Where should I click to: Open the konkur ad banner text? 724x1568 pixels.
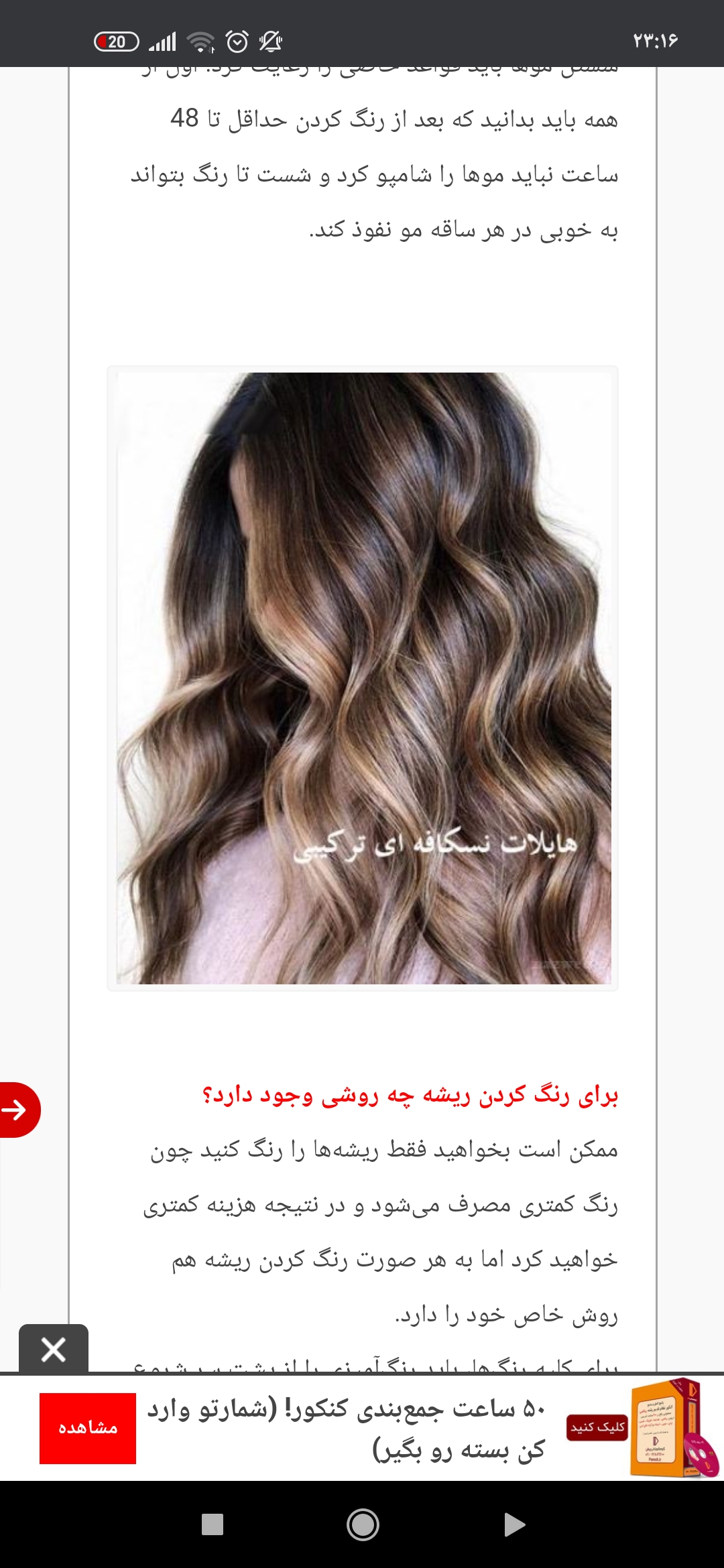347,1429
